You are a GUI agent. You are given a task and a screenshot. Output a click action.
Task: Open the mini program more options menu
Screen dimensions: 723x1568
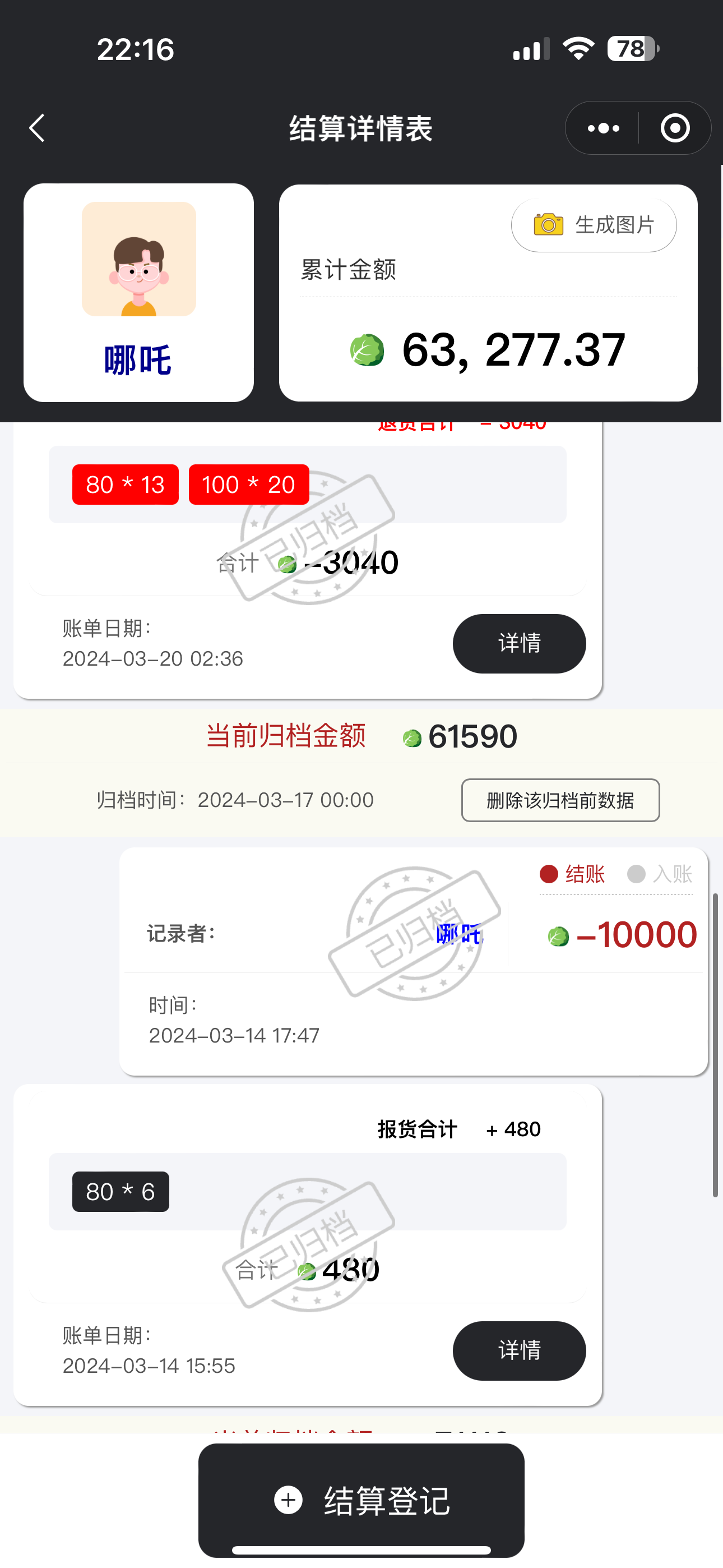click(x=603, y=128)
